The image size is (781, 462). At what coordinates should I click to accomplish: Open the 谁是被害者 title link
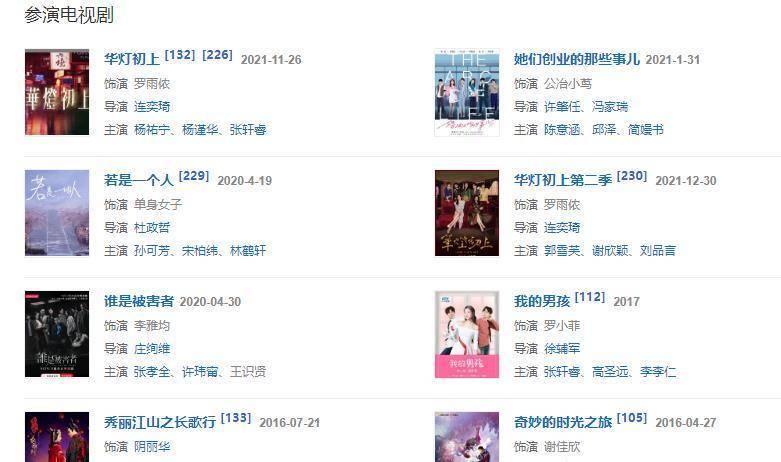pyautogui.click(x=138, y=301)
